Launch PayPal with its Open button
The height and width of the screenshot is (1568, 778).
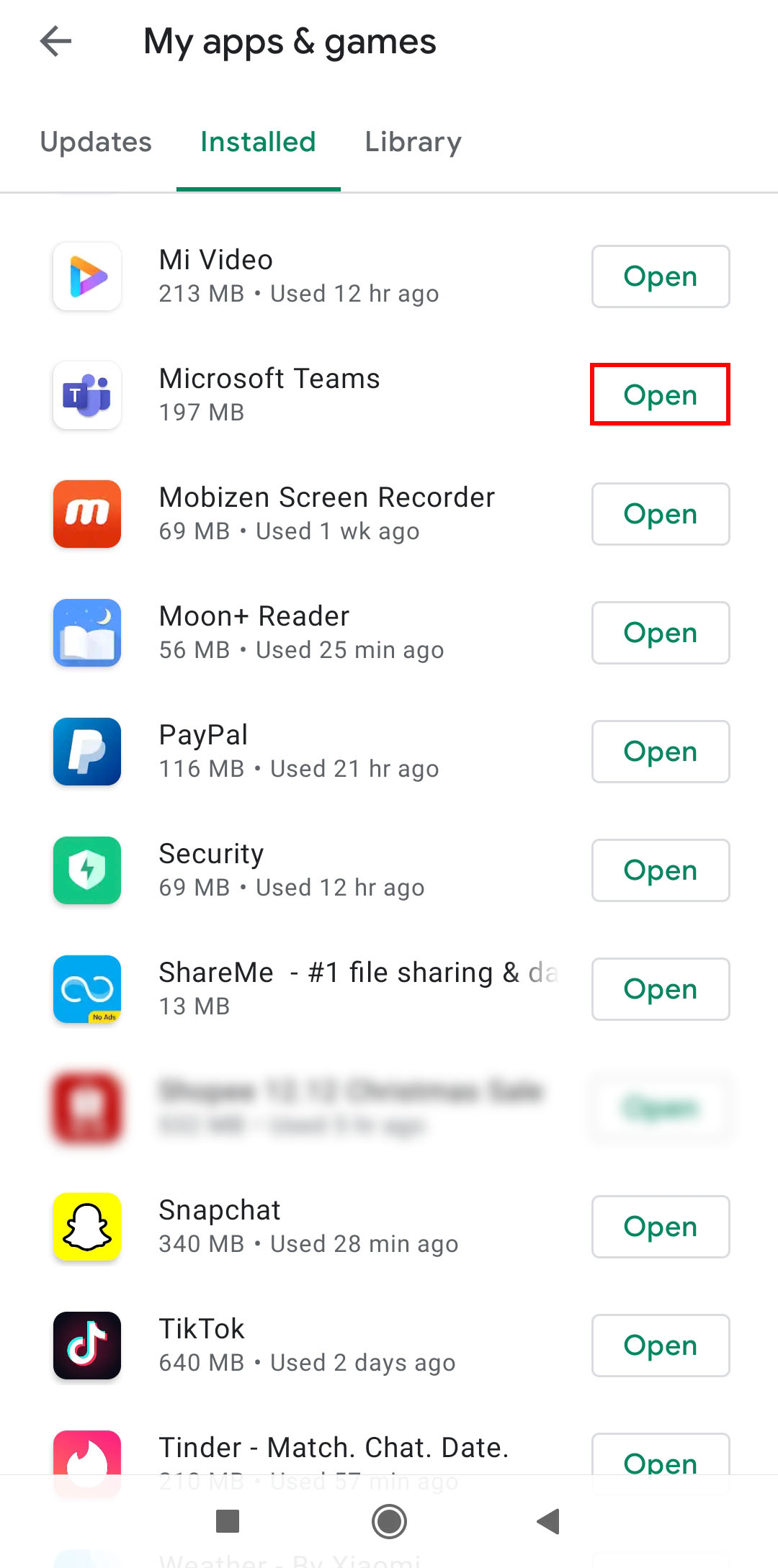click(x=660, y=752)
